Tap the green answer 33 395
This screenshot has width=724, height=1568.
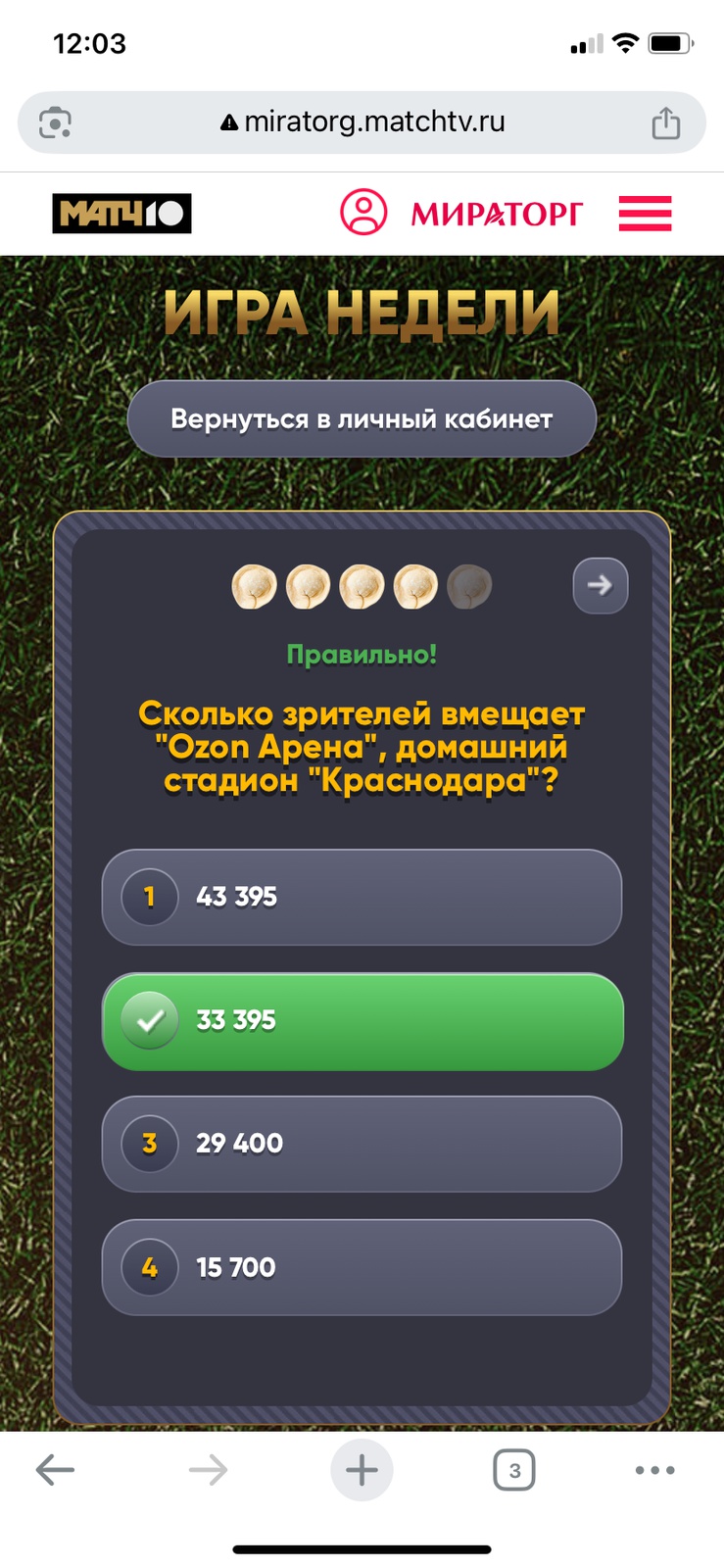[362, 1021]
